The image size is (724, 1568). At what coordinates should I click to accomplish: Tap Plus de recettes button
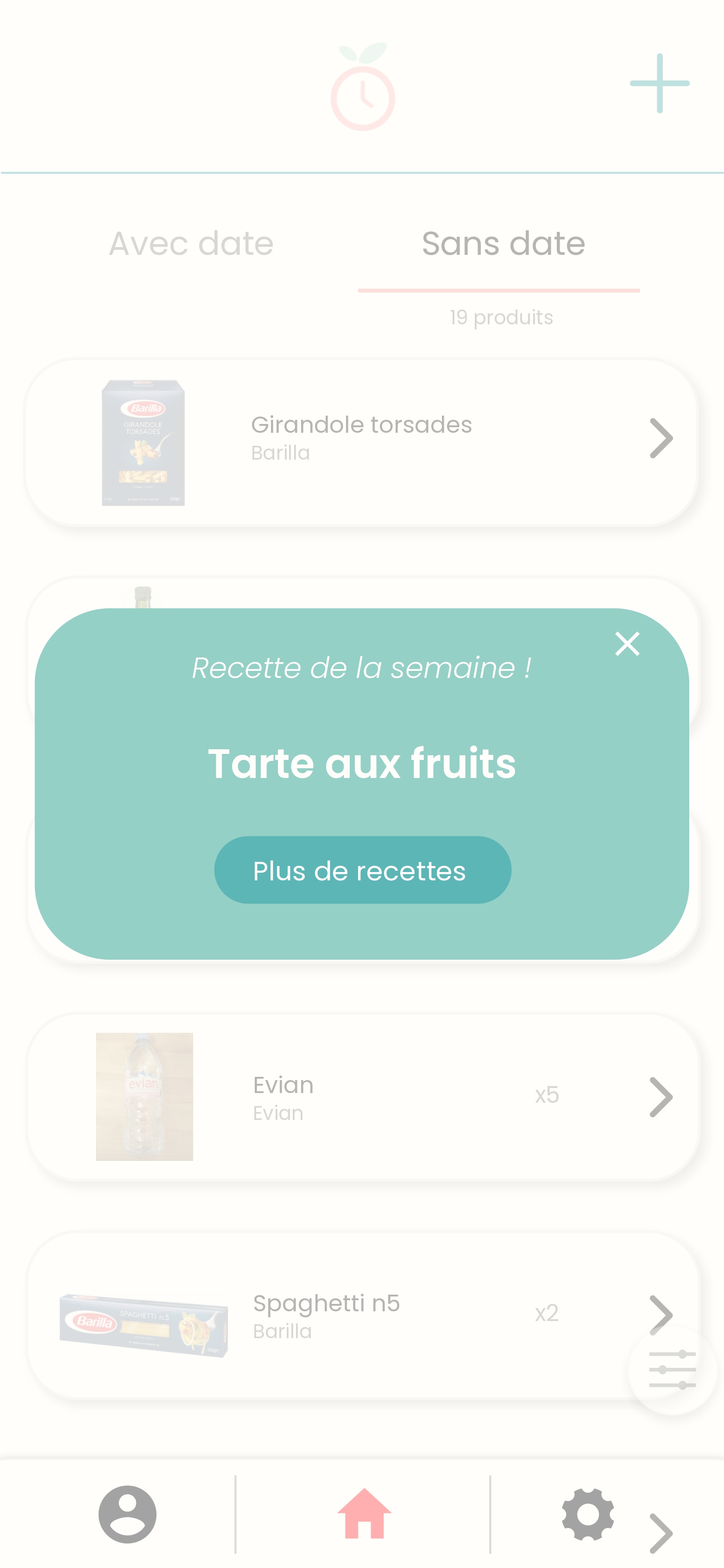pyautogui.click(x=363, y=871)
